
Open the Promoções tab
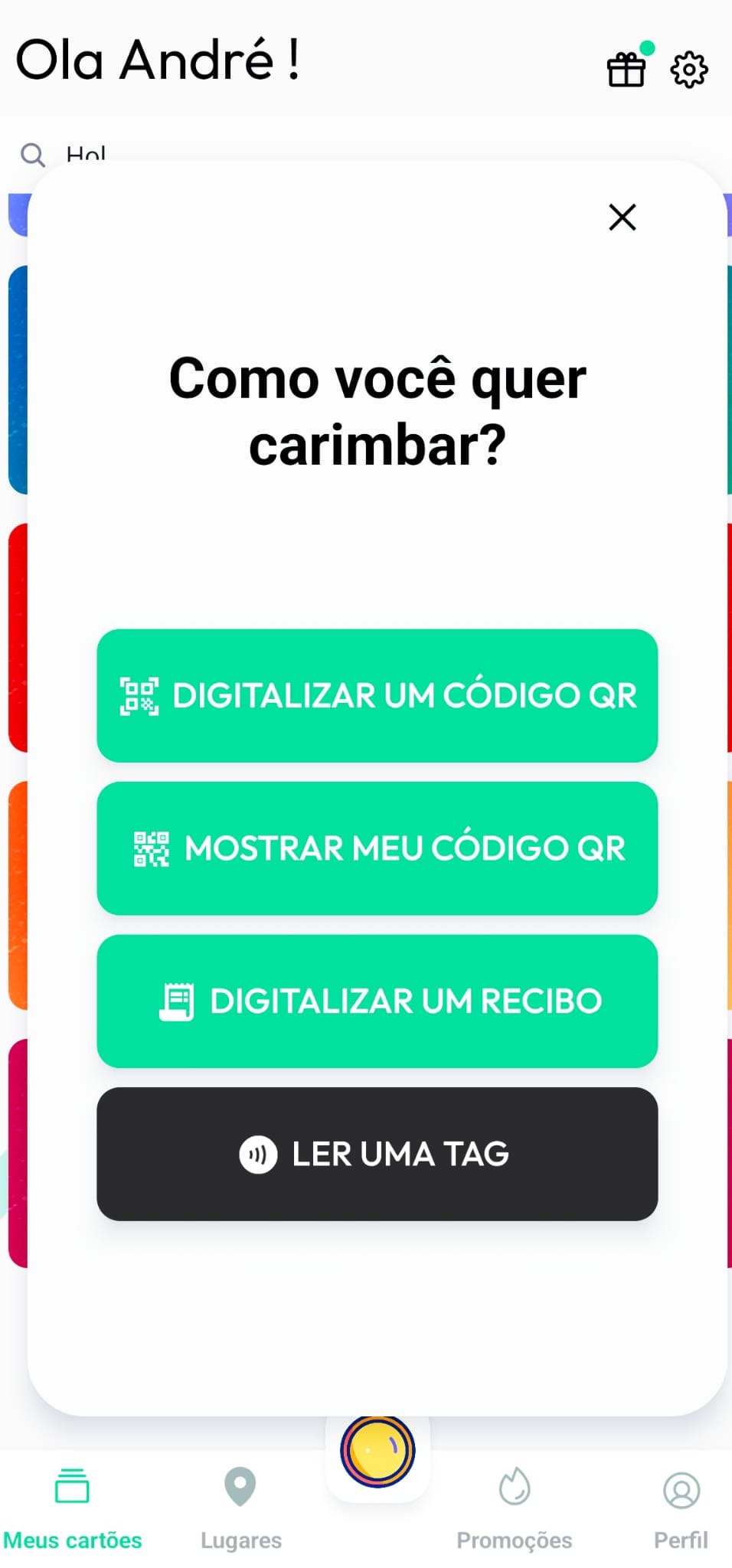tap(515, 1506)
